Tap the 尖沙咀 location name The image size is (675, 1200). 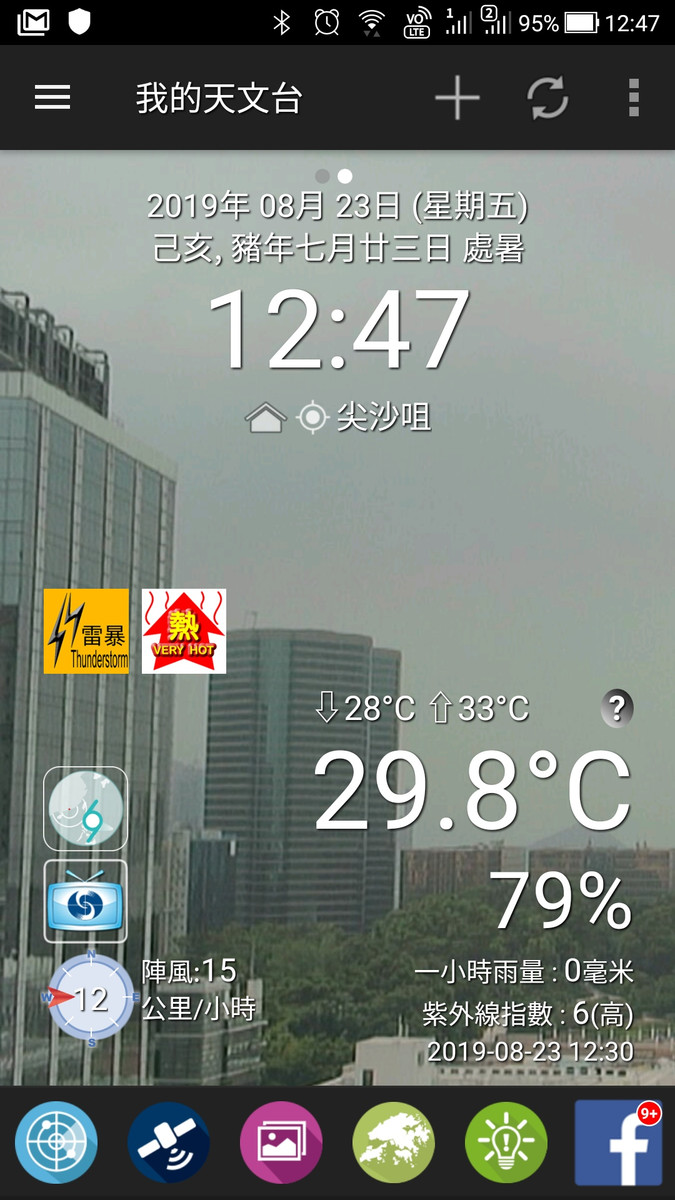click(x=384, y=416)
